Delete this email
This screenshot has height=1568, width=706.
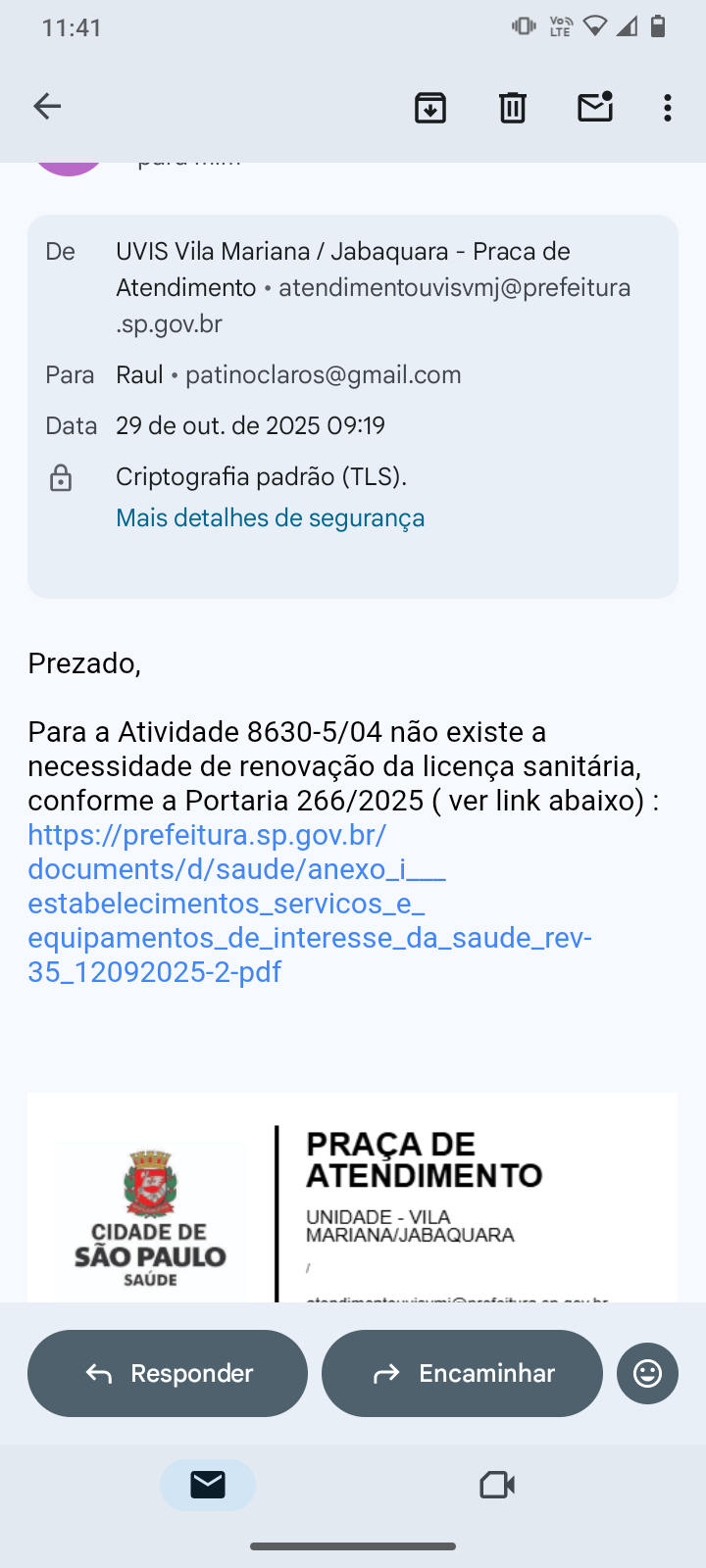coord(513,107)
